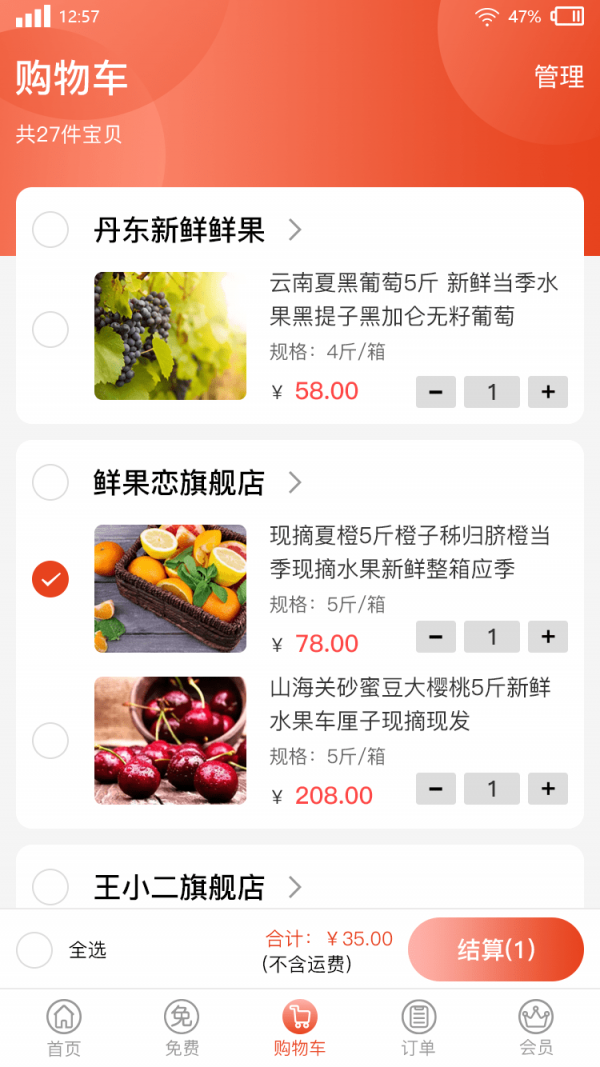Add one more 现摘夏橙
Image resolution: width=600 pixels, height=1067 pixels.
tap(548, 637)
